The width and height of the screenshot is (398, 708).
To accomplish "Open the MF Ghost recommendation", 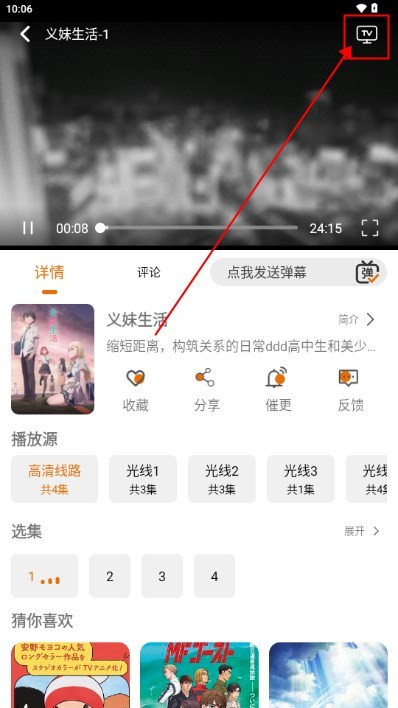I will coord(199,675).
